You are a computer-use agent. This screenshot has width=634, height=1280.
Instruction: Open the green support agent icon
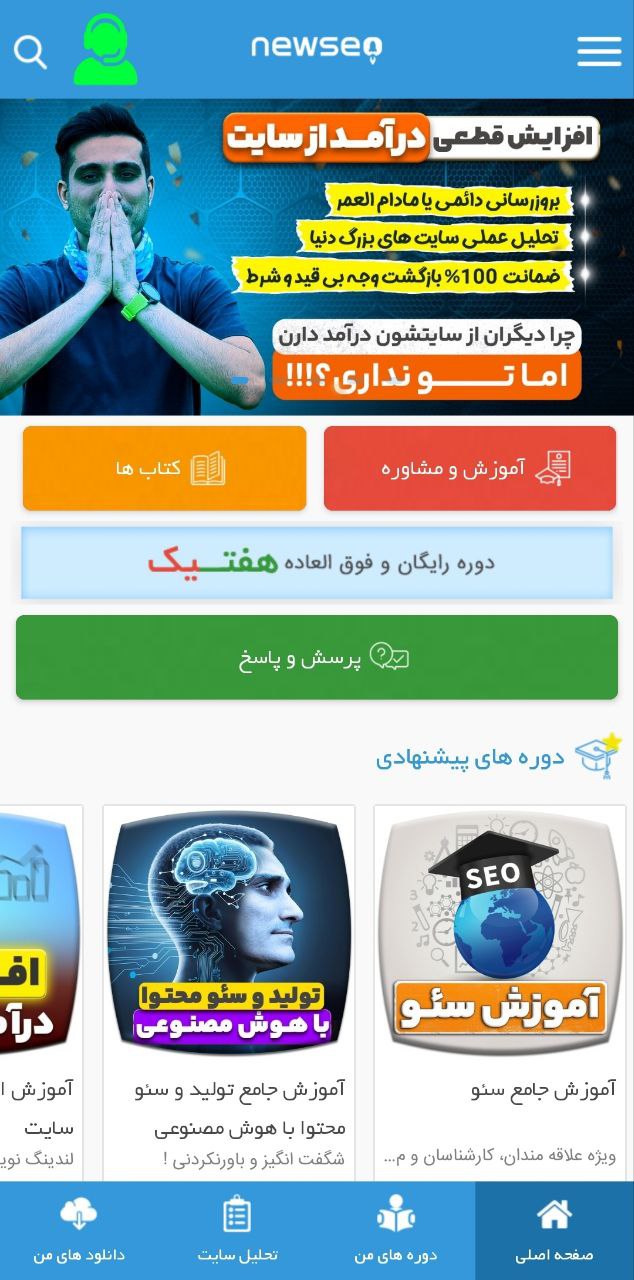click(105, 50)
